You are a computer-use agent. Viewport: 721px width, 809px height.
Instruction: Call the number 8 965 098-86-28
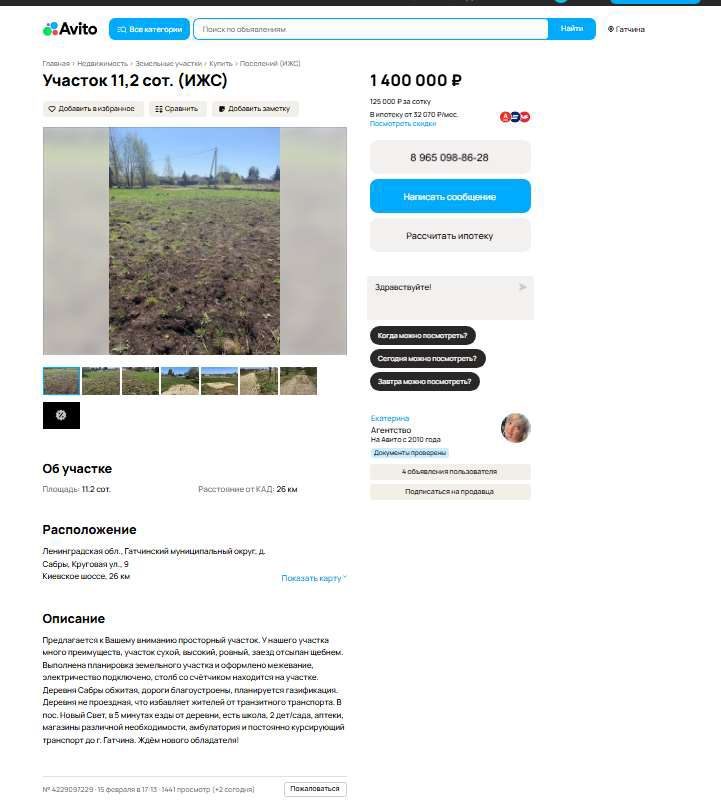pyautogui.click(x=450, y=157)
